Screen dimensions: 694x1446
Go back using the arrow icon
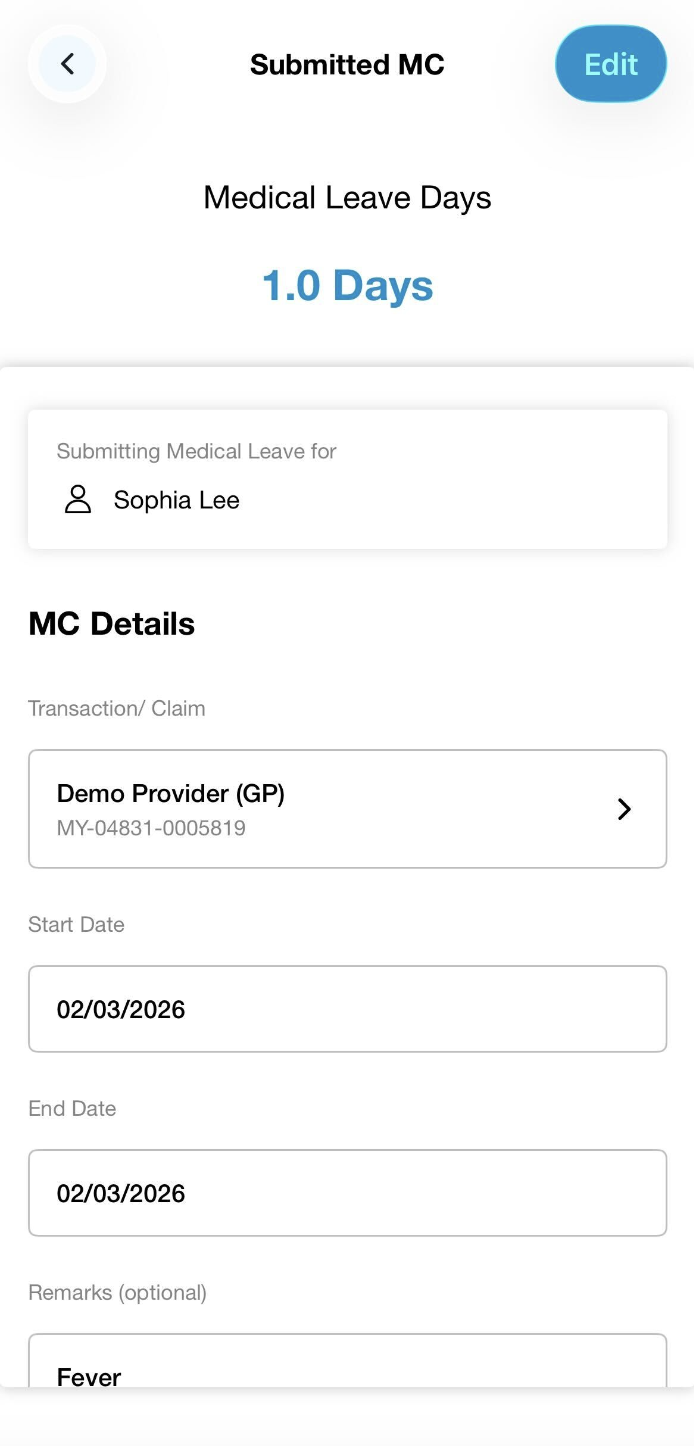coord(67,65)
